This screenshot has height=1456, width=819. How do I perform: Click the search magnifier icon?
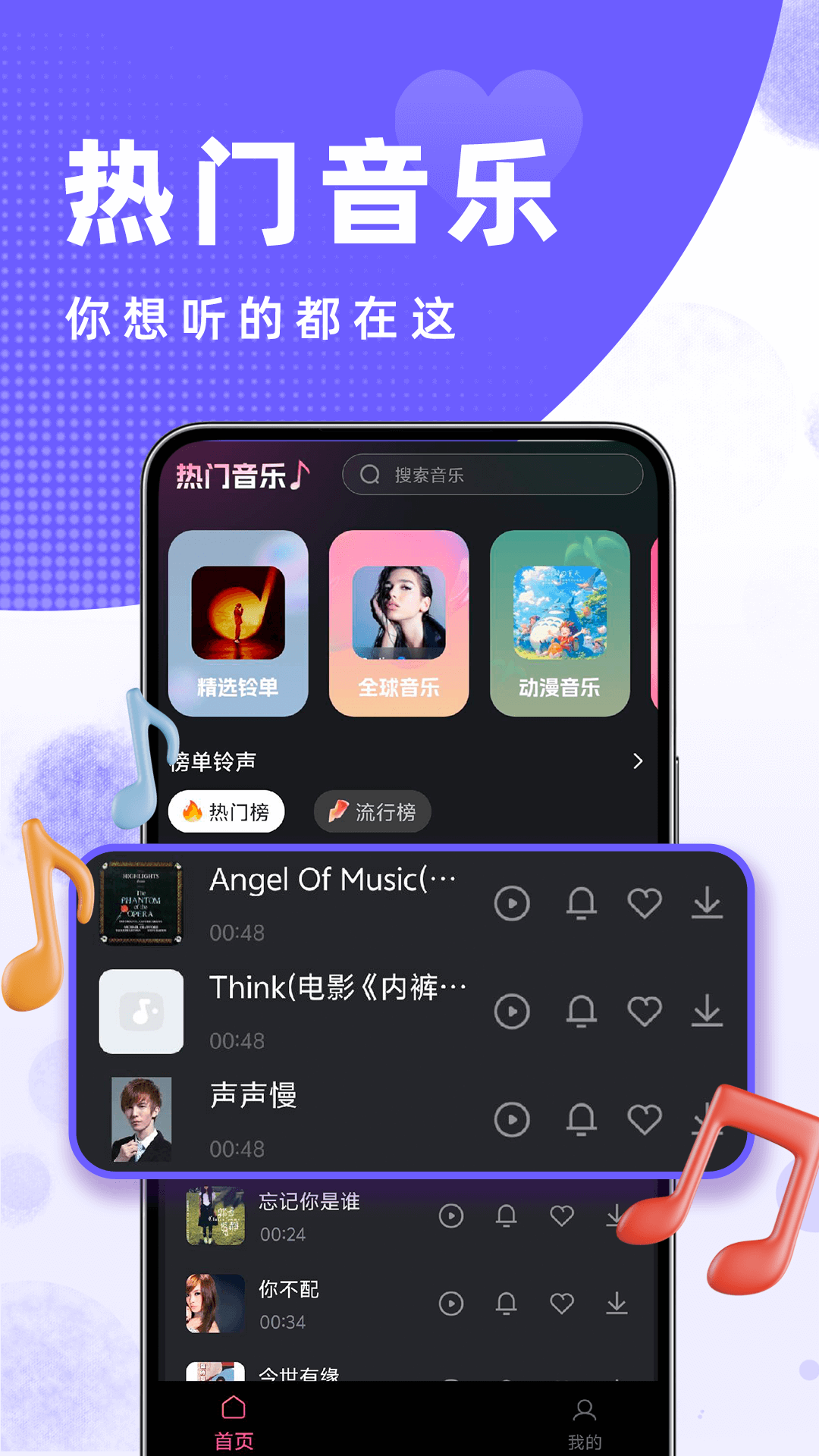pyautogui.click(x=371, y=475)
